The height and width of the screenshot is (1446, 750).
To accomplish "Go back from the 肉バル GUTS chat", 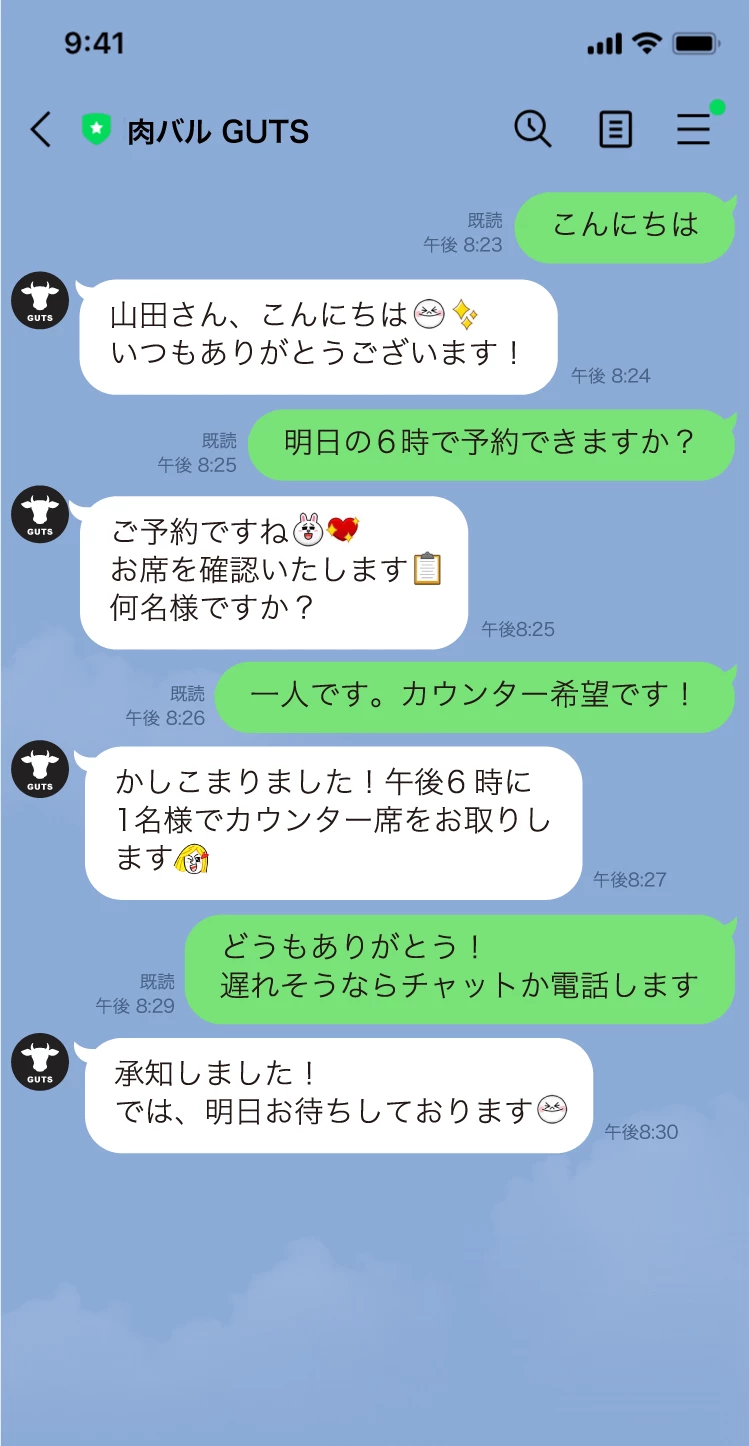I will pyautogui.click(x=41, y=130).
